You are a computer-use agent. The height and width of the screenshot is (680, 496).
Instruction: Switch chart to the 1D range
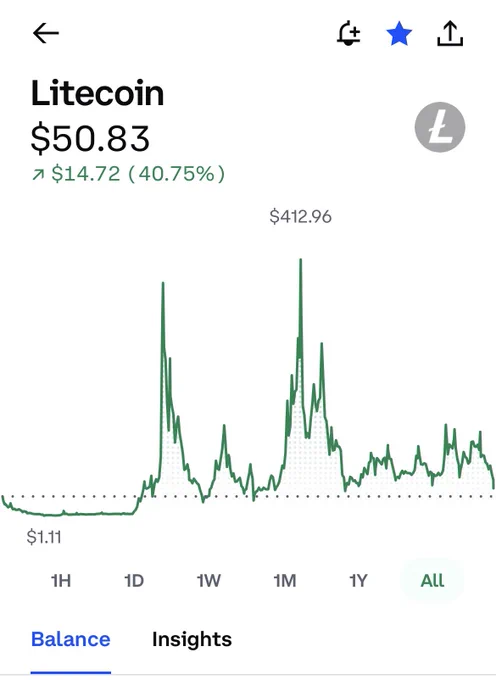(x=134, y=580)
